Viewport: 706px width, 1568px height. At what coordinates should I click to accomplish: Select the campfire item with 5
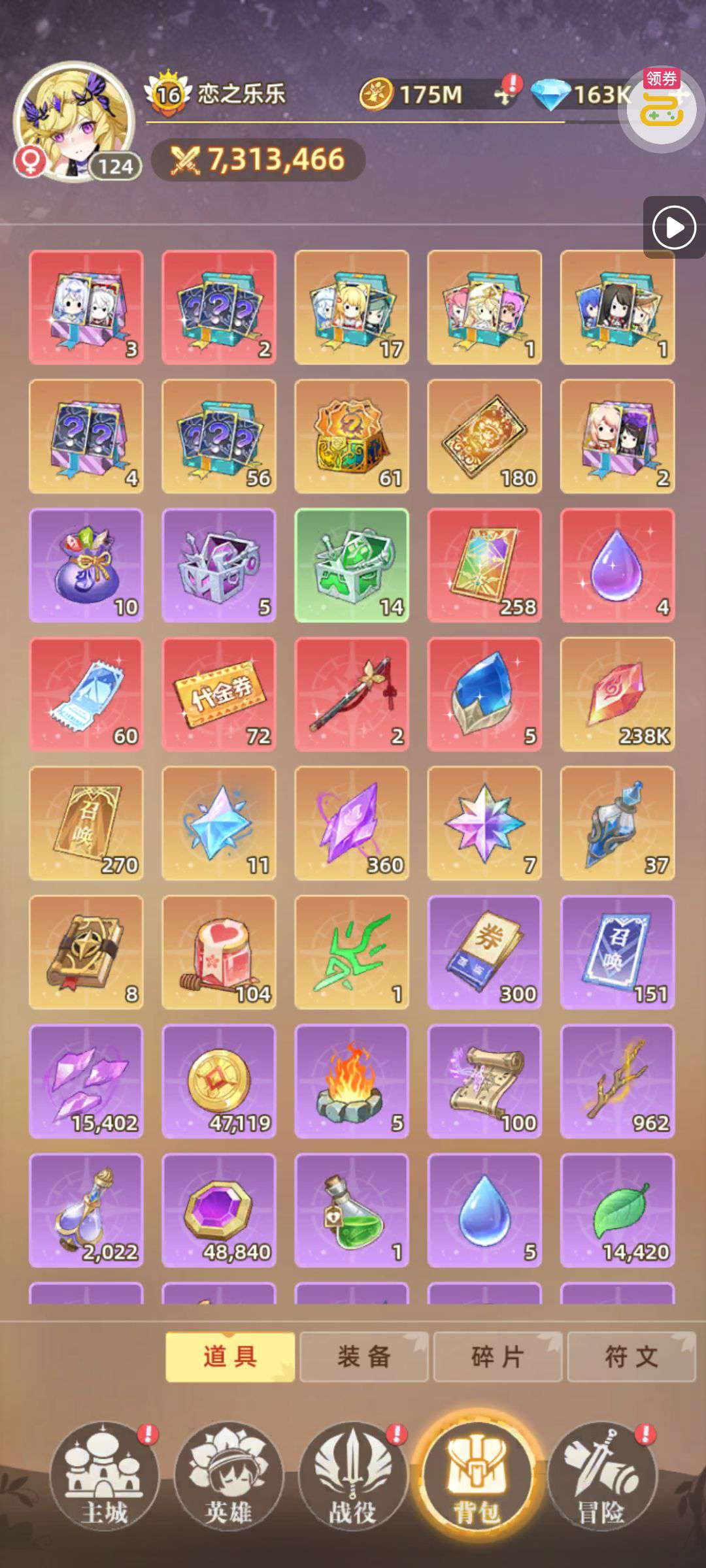coord(352,1081)
